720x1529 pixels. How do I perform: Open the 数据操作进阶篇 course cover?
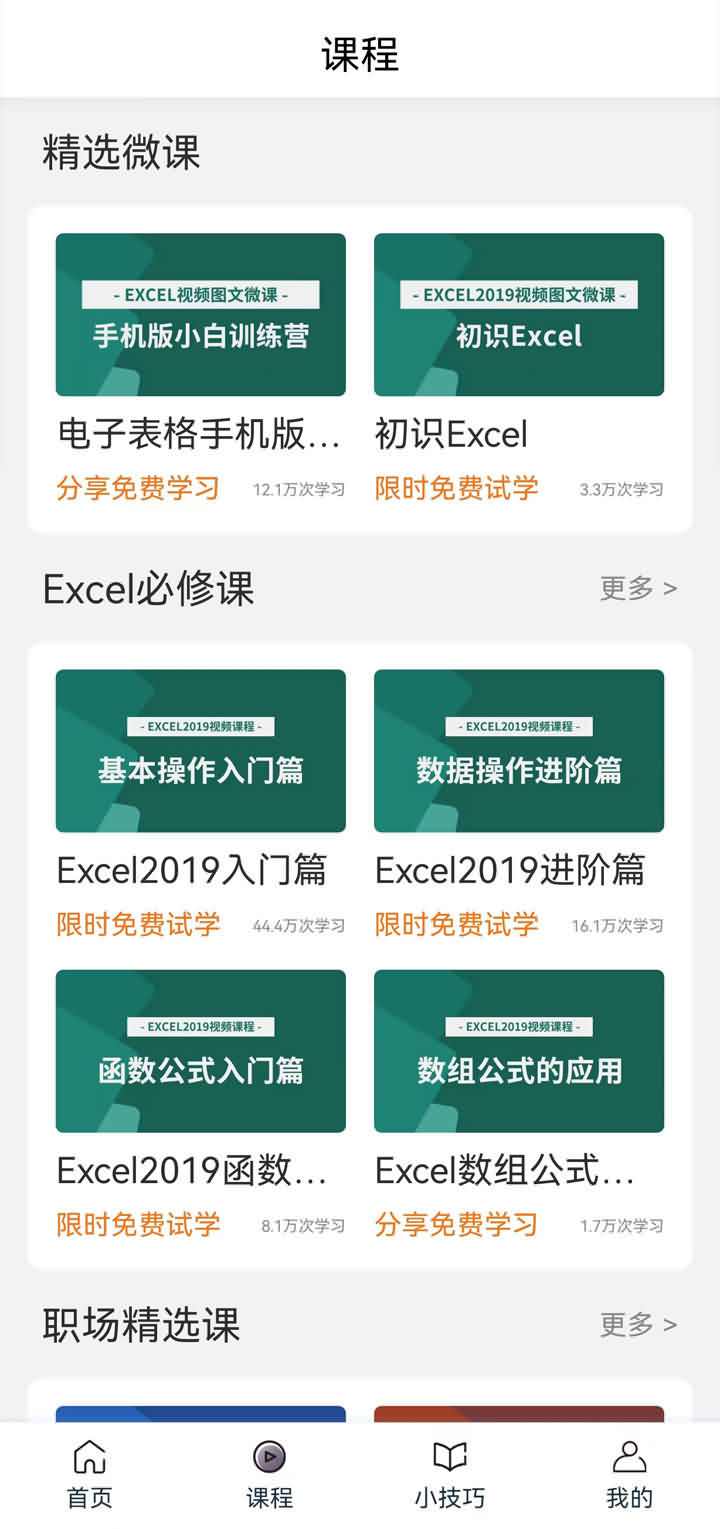click(518, 751)
